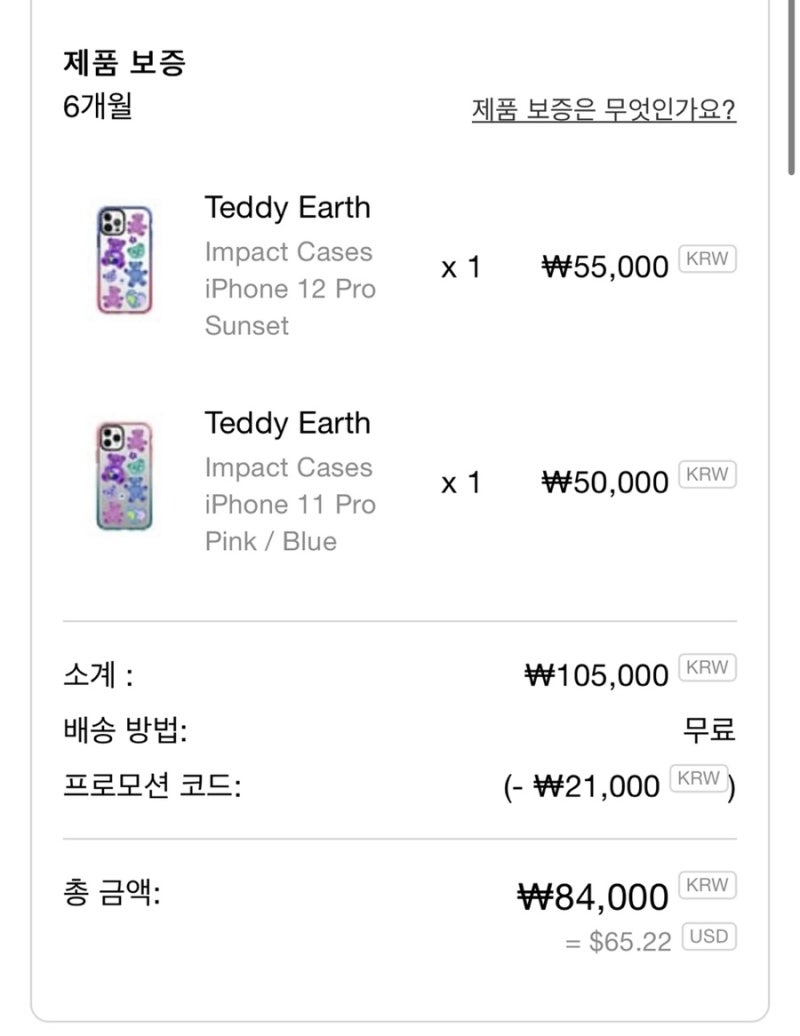Click the 소계 subtotal label

[89, 675]
